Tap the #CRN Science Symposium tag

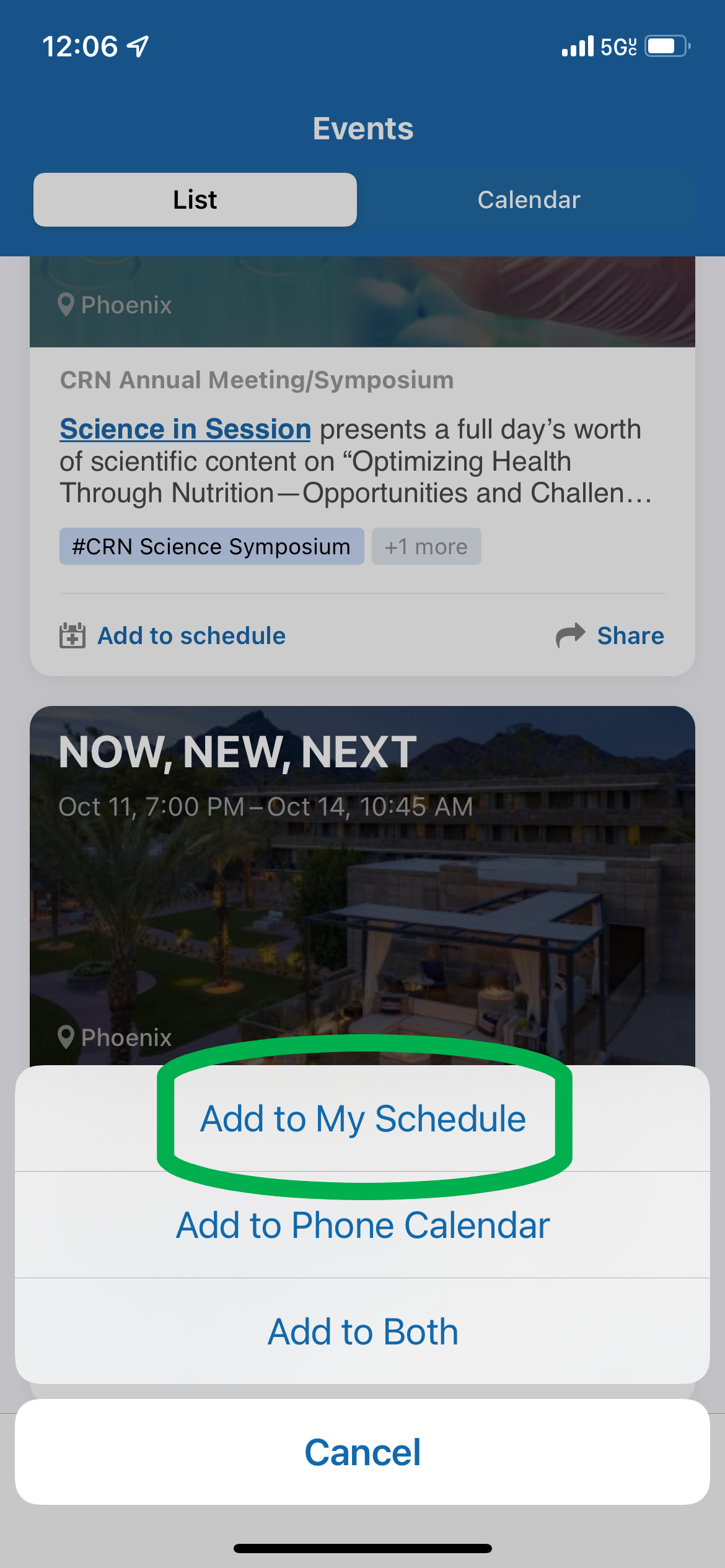(x=211, y=546)
